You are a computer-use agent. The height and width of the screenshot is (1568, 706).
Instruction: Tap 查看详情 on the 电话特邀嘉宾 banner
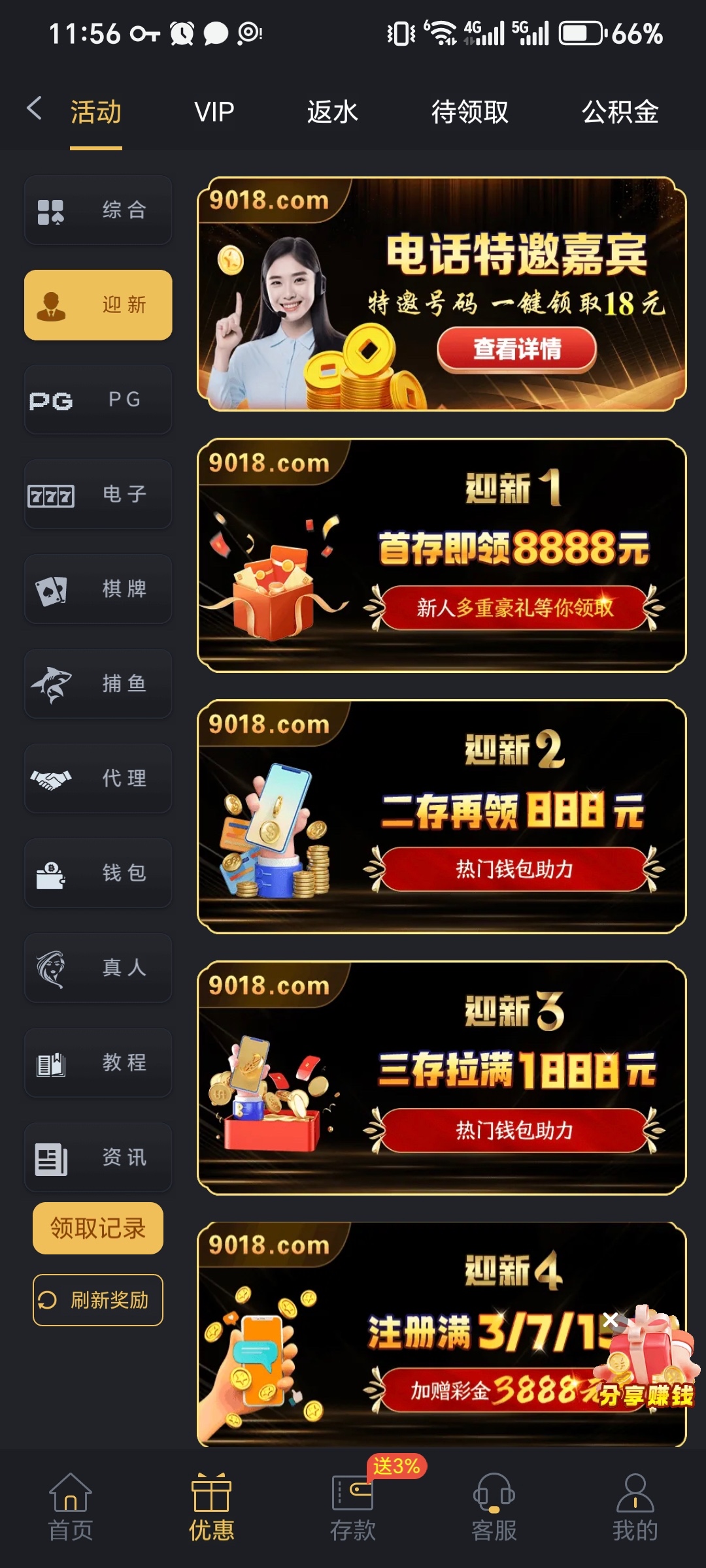(516, 349)
